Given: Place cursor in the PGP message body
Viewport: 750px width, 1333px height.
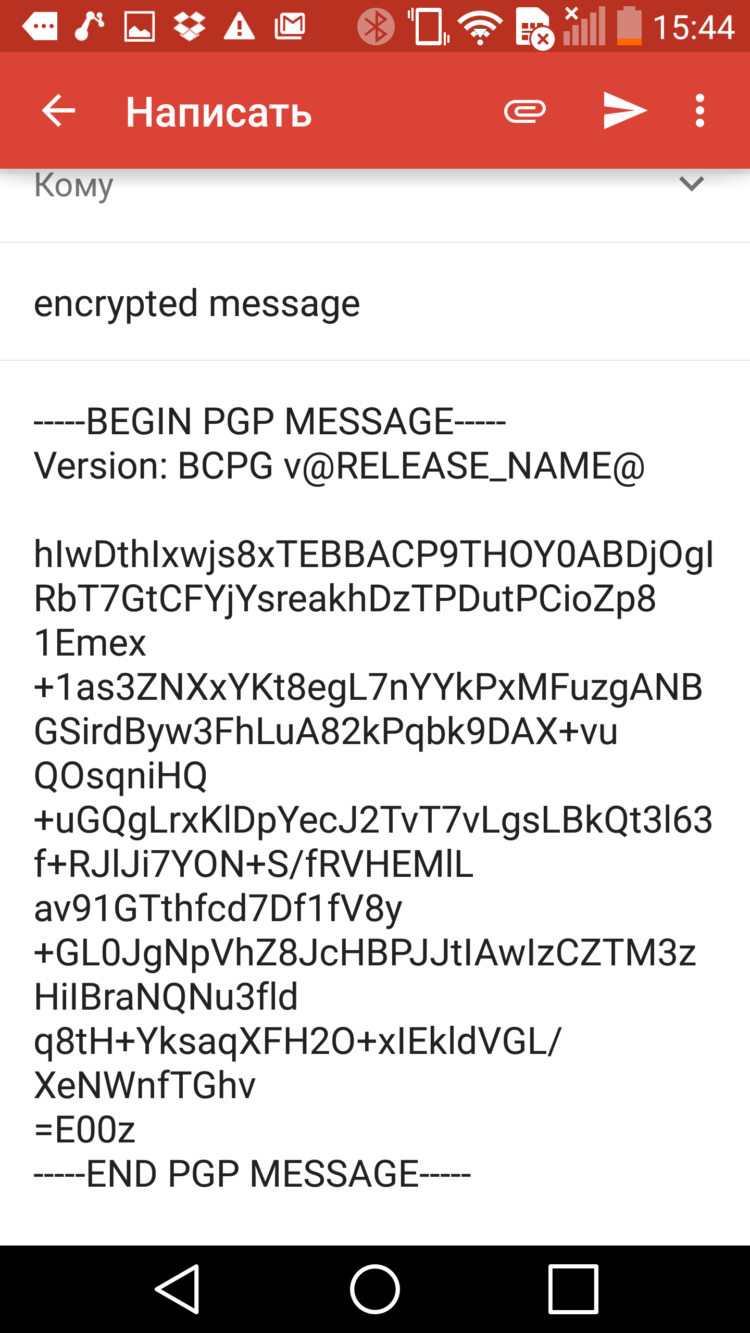Looking at the screenshot, I should pyautogui.click(x=370, y=800).
